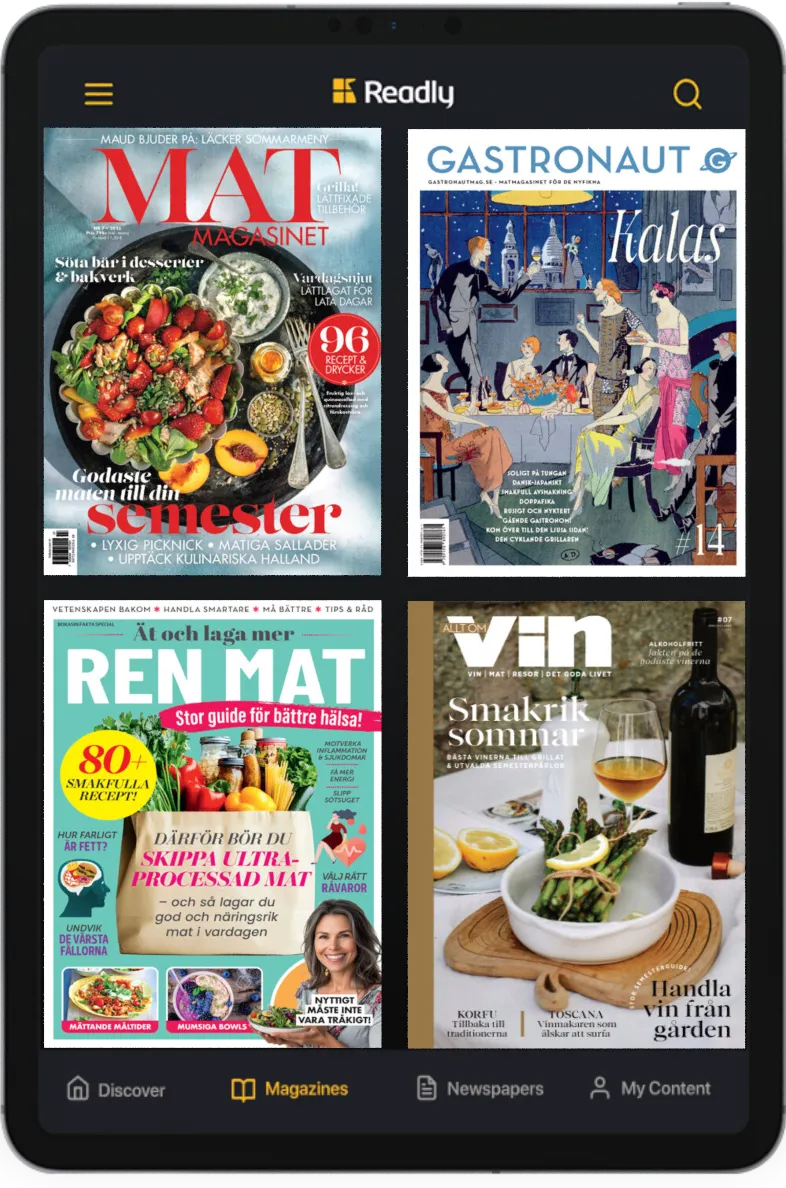
Task: Open the Allt om Vin cover
Action: coord(576,823)
